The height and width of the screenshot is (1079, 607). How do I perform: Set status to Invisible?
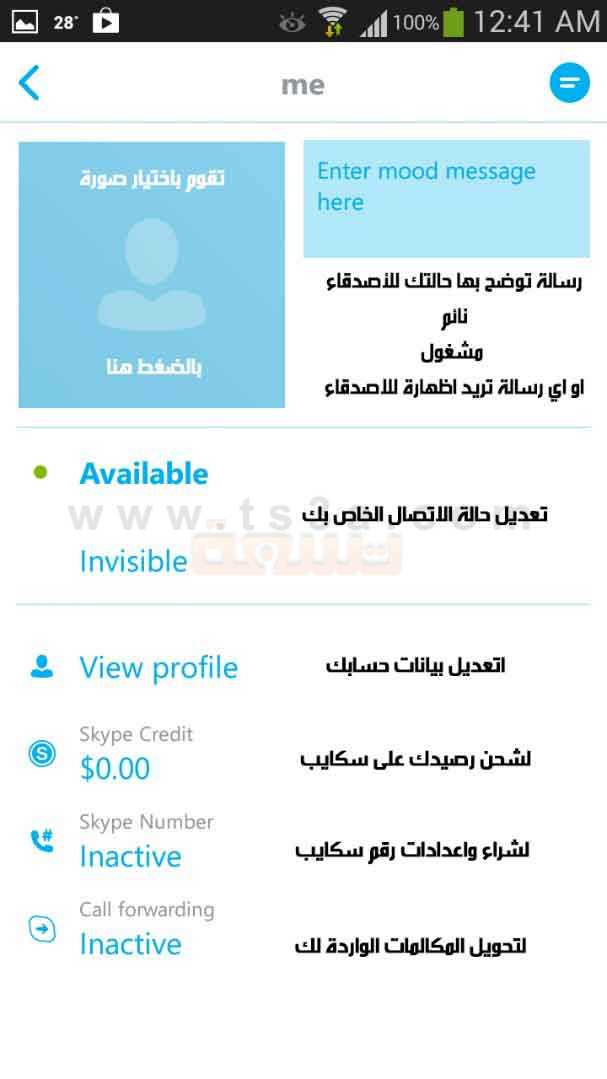[134, 562]
